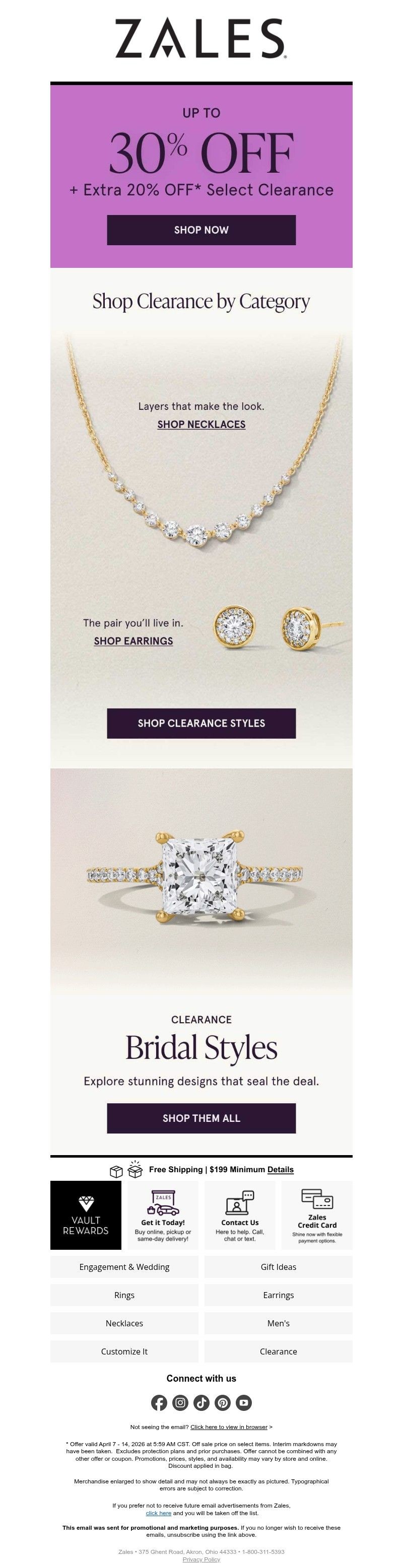Screen dimensions: 403x1568
Task: Select the Men's category
Action: click(x=278, y=1323)
